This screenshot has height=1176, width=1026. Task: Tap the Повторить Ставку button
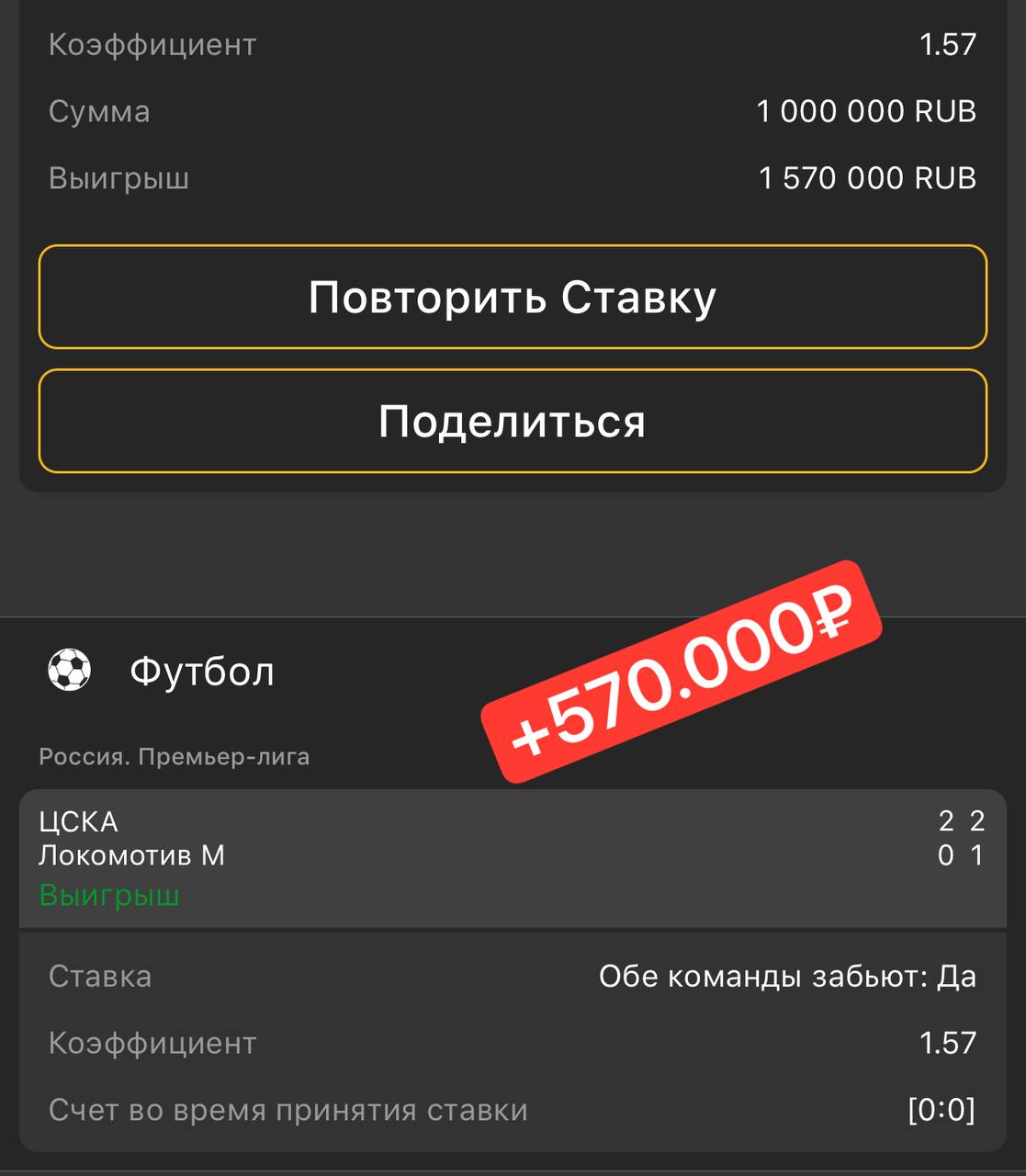pos(513,297)
